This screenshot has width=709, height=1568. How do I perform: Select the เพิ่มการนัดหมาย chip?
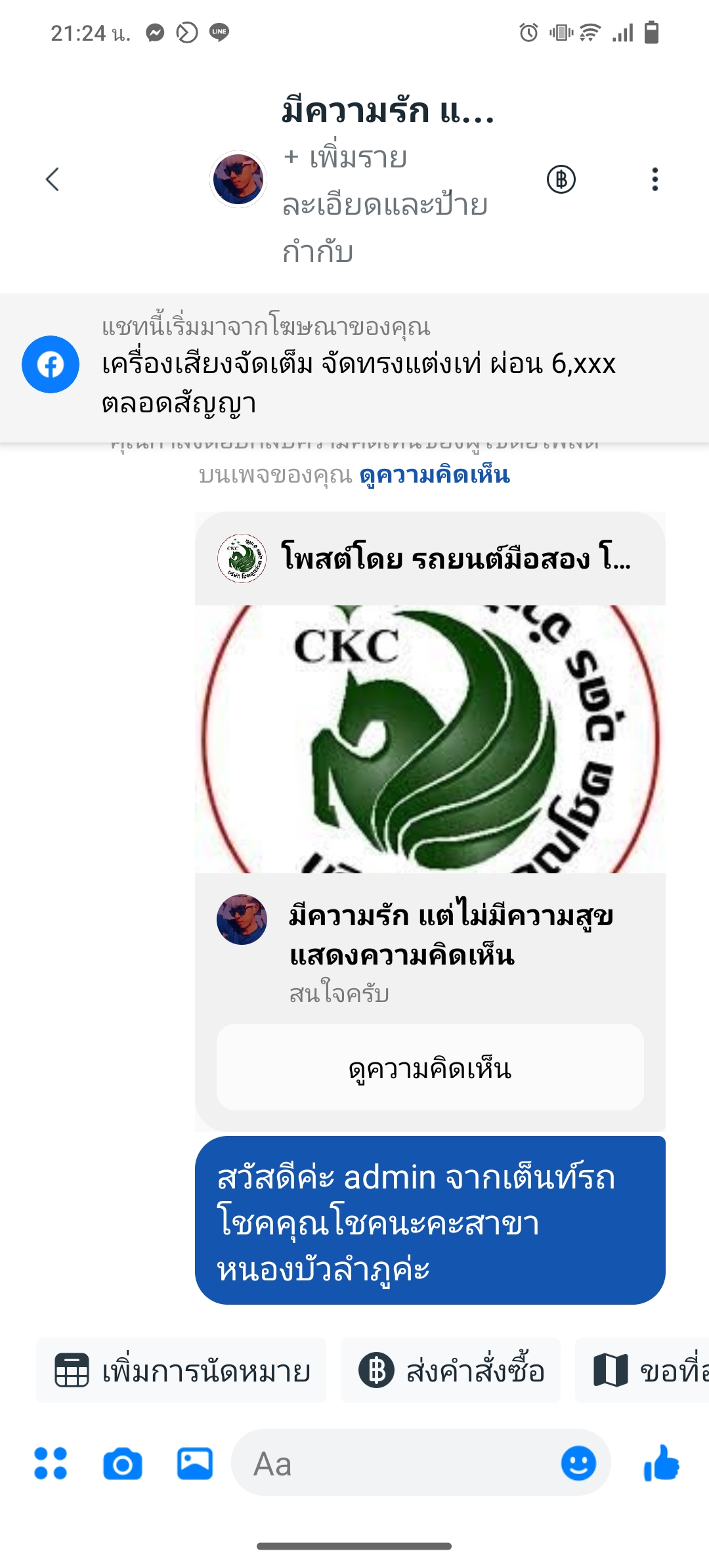(x=181, y=1371)
